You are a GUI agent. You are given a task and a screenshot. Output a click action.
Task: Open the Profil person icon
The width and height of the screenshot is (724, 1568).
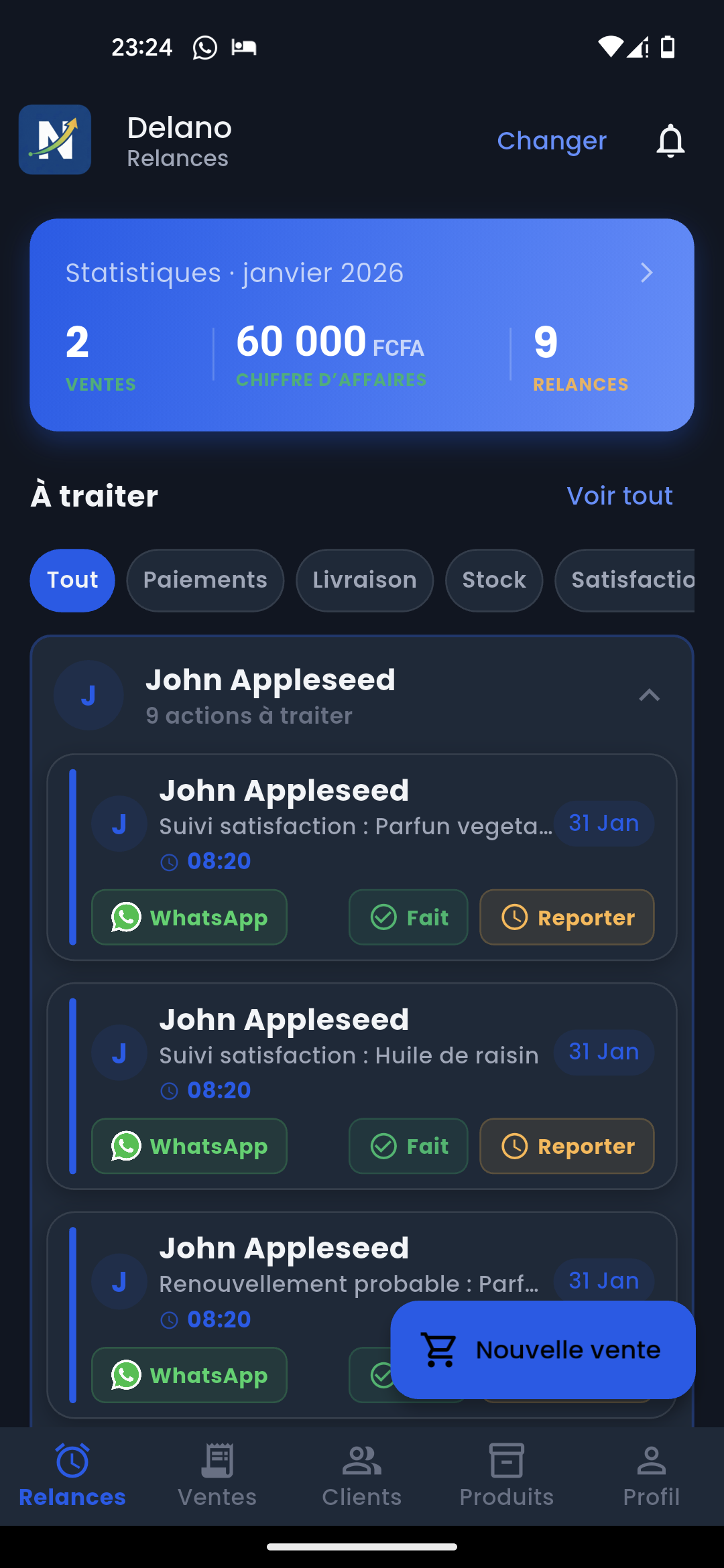pos(651,1461)
